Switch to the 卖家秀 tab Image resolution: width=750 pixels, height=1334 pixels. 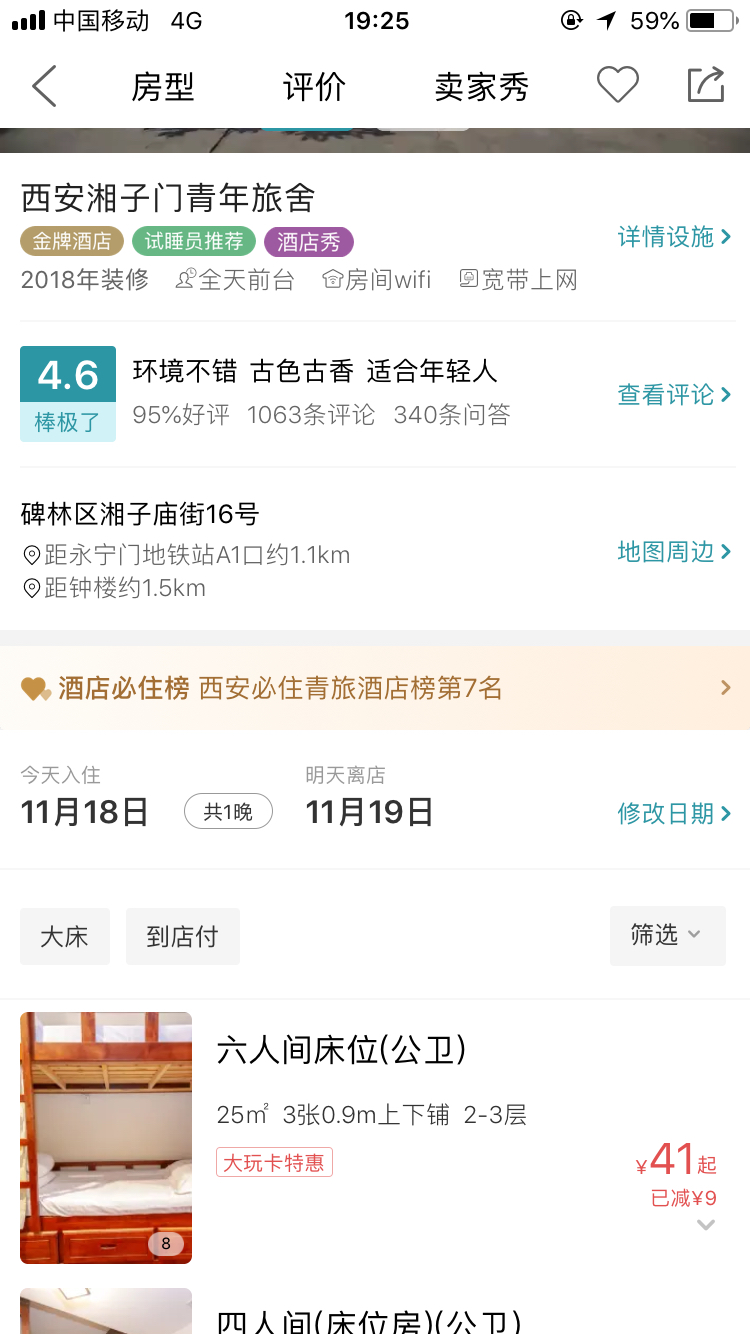pos(481,87)
